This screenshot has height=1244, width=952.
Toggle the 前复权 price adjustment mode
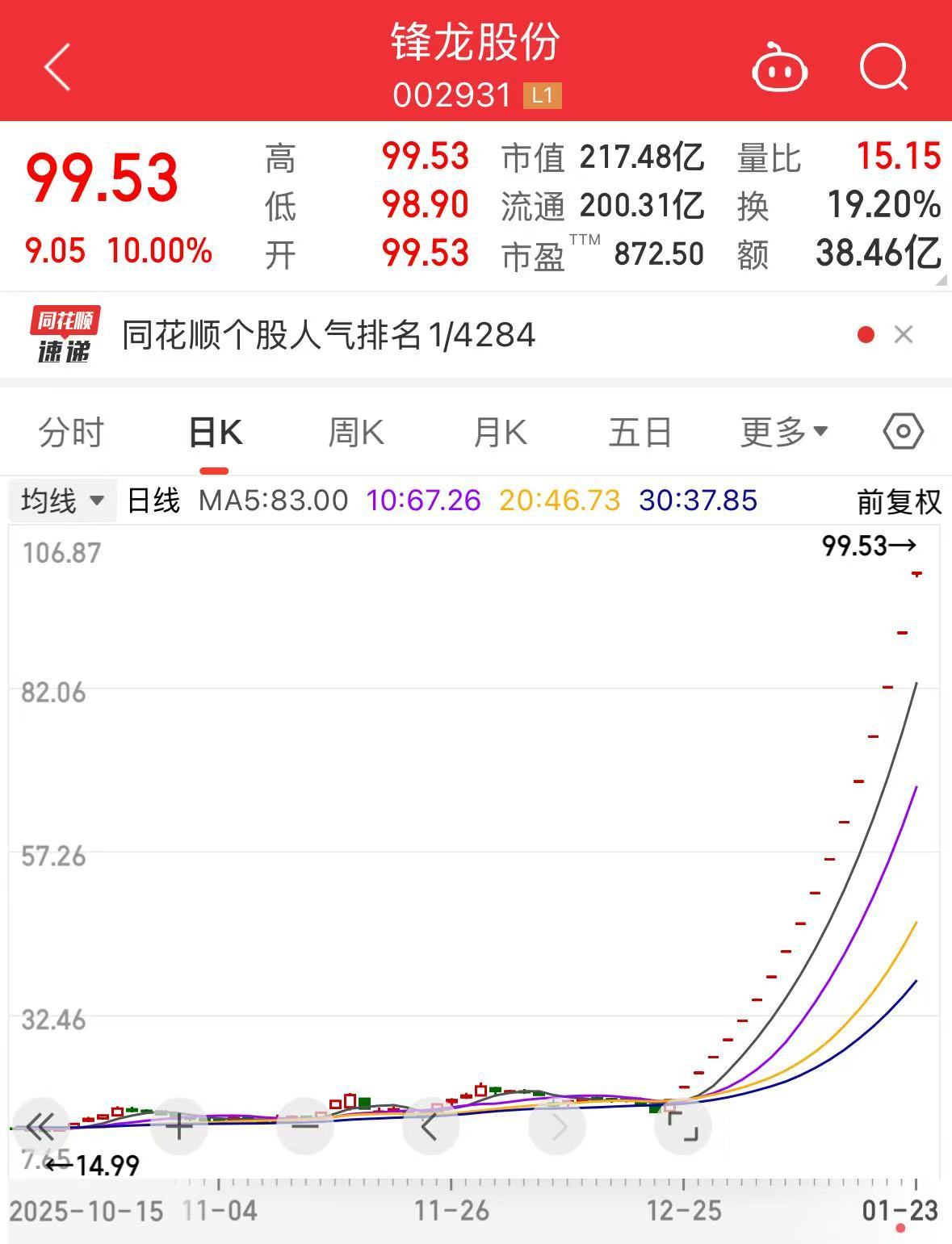[x=898, y=501]
